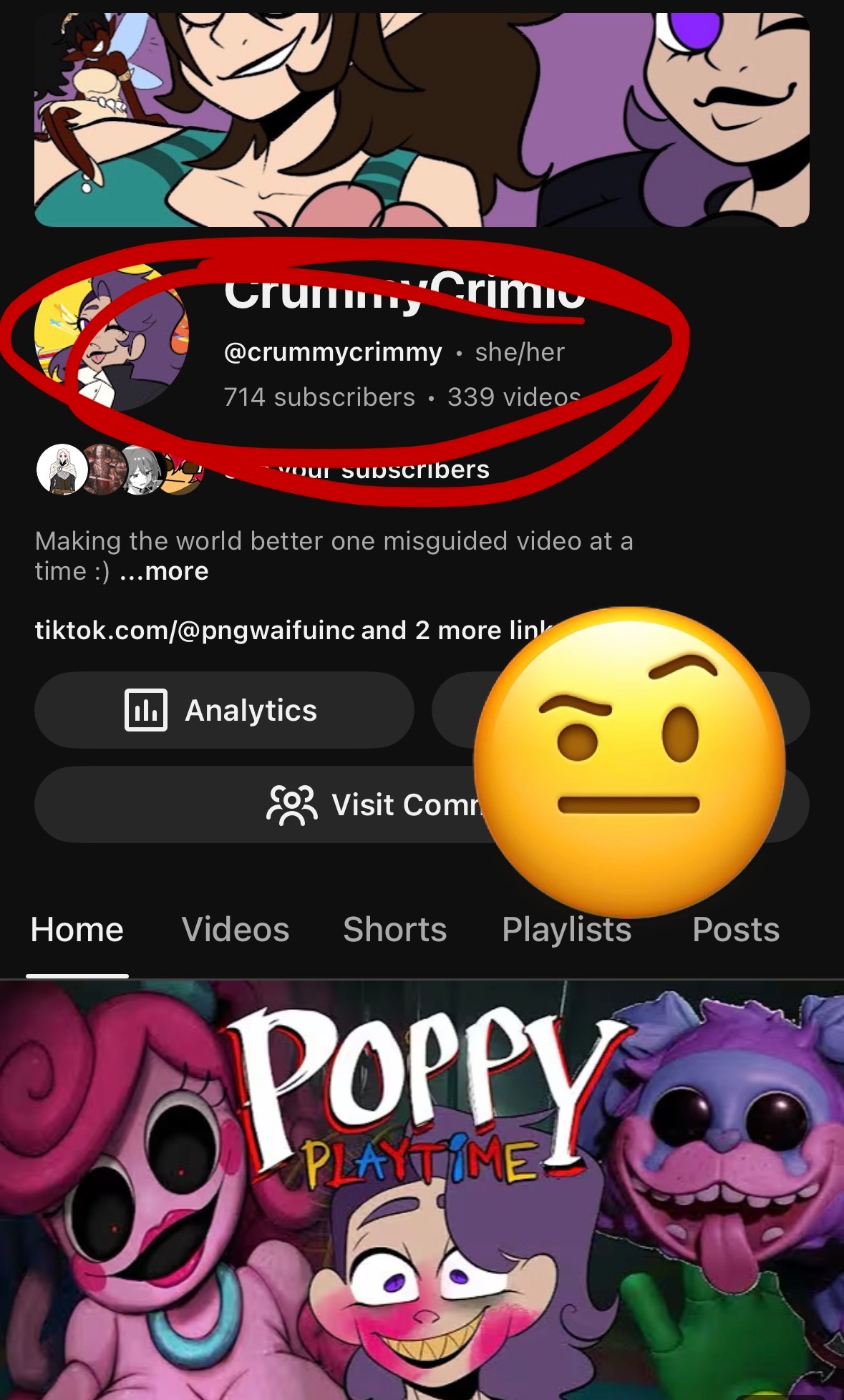Image resolution: width=844 pixels, height=1400 pixels.
Task: Switch to the Shorts tab
Action: tap(394, 930)
